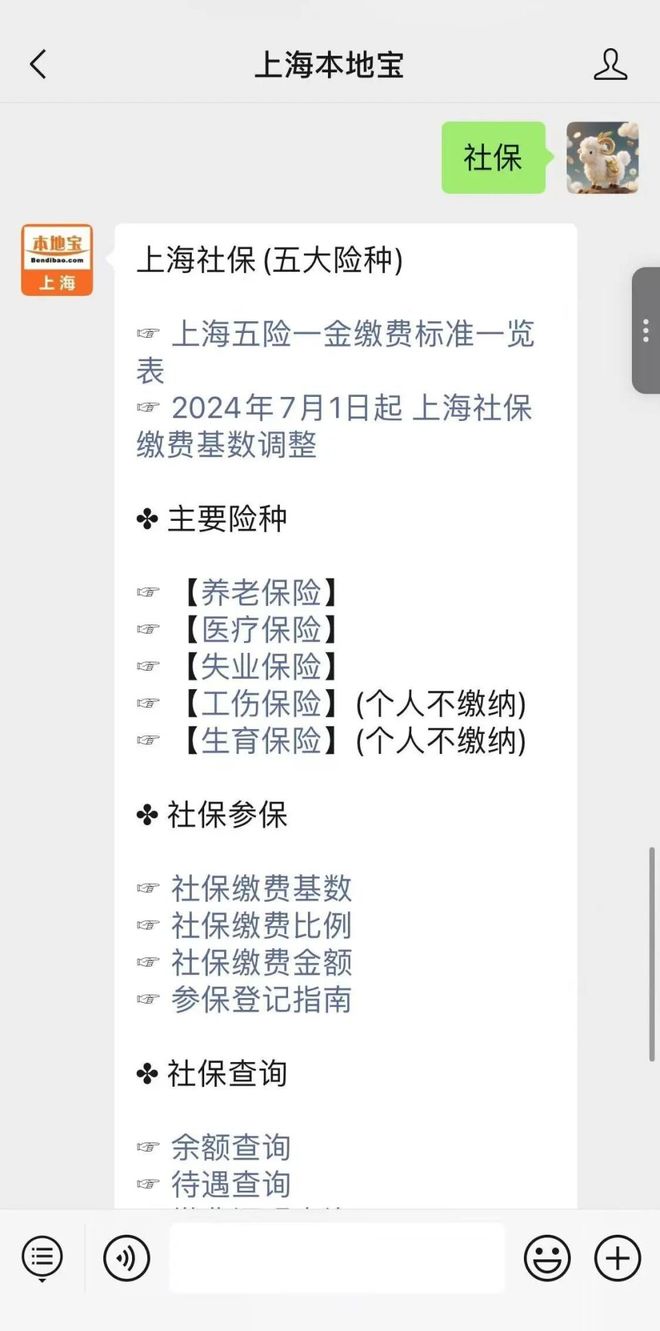The height and width of the screenshot is (1331, 660).
Task: Open the 社保缴费基数 link
Action: point(261,888)
